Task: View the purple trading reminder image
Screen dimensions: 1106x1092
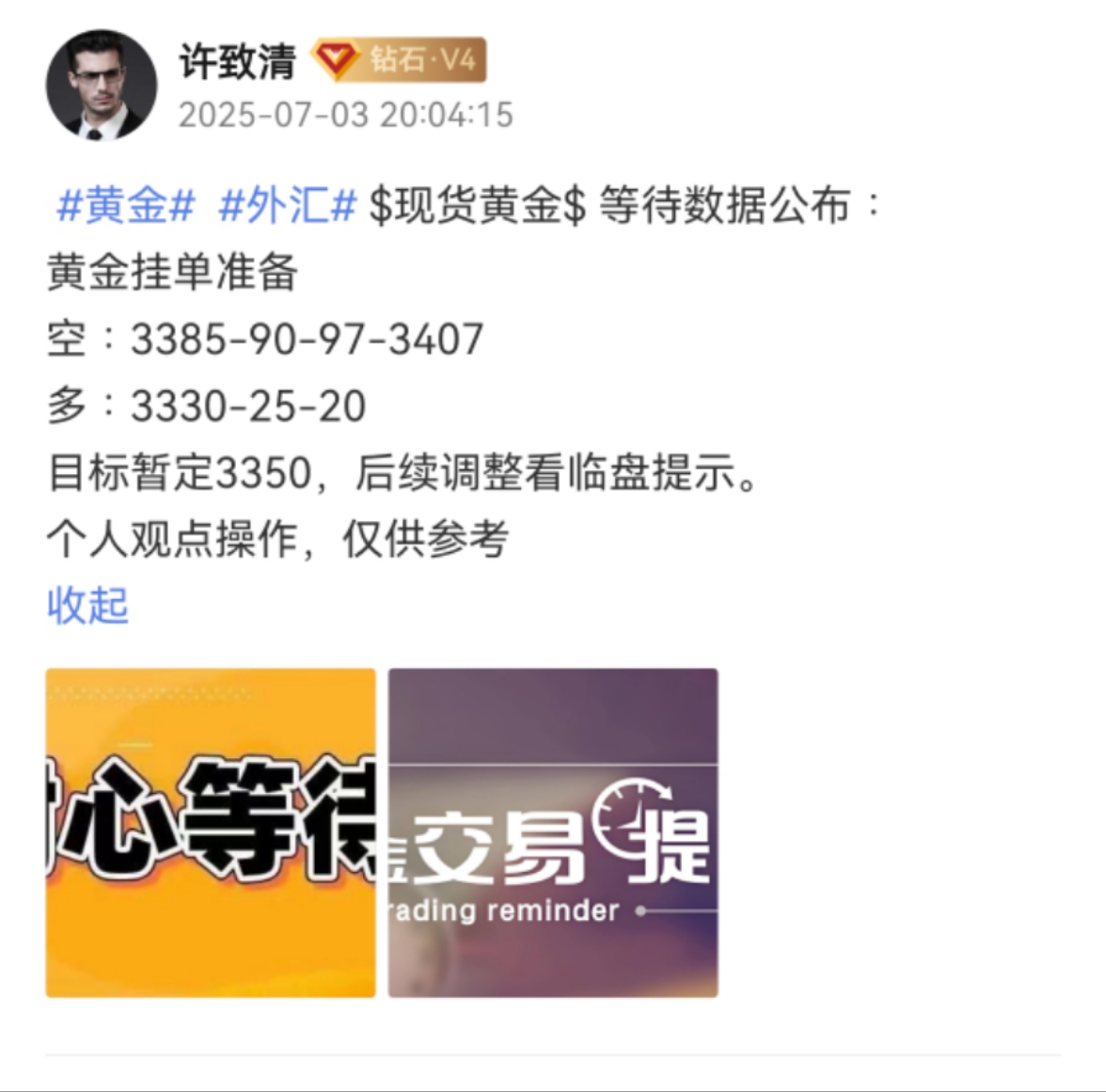Action: coord(553,832)
